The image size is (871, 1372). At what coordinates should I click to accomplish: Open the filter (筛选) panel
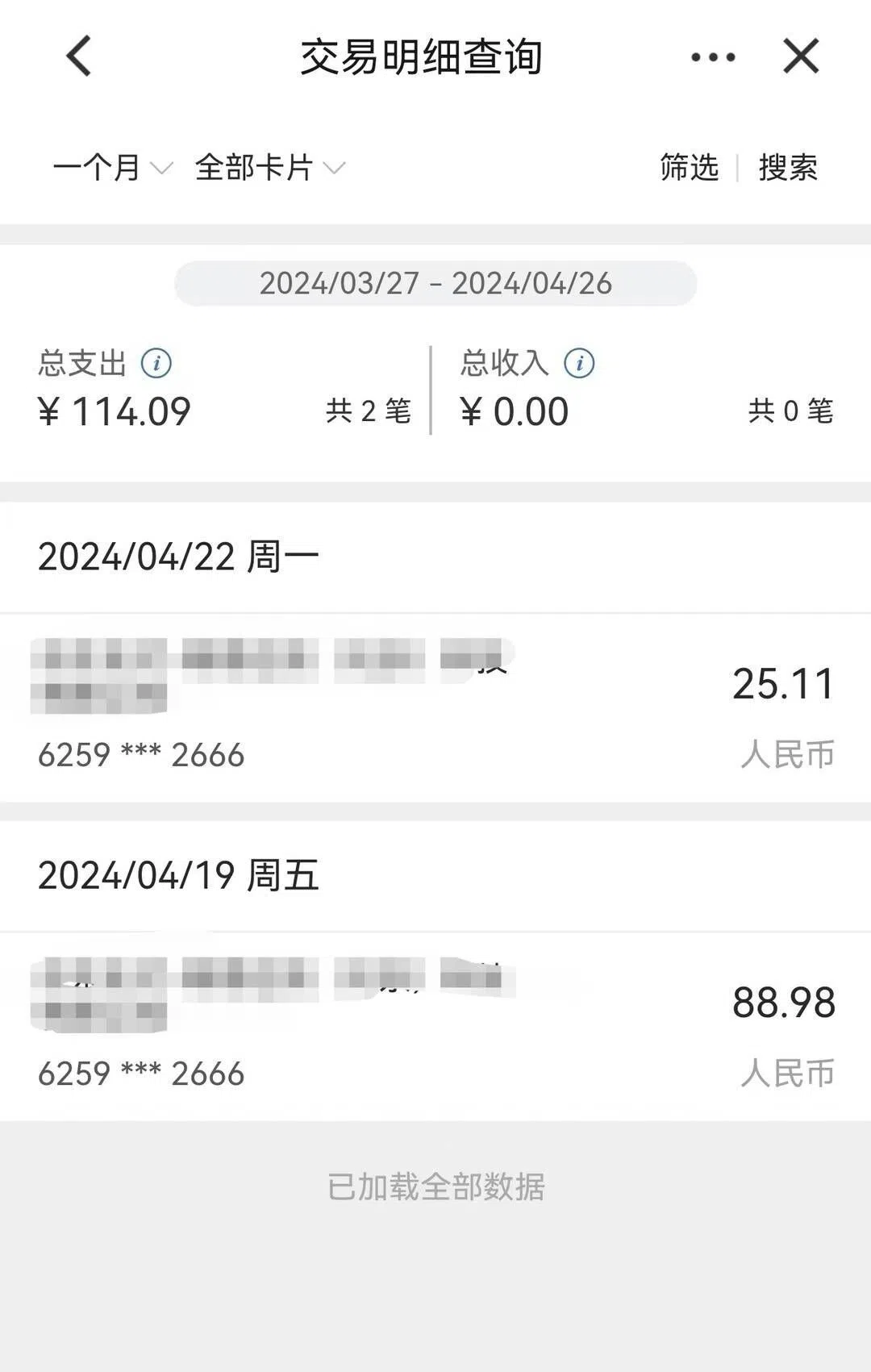tap(690, 168)
